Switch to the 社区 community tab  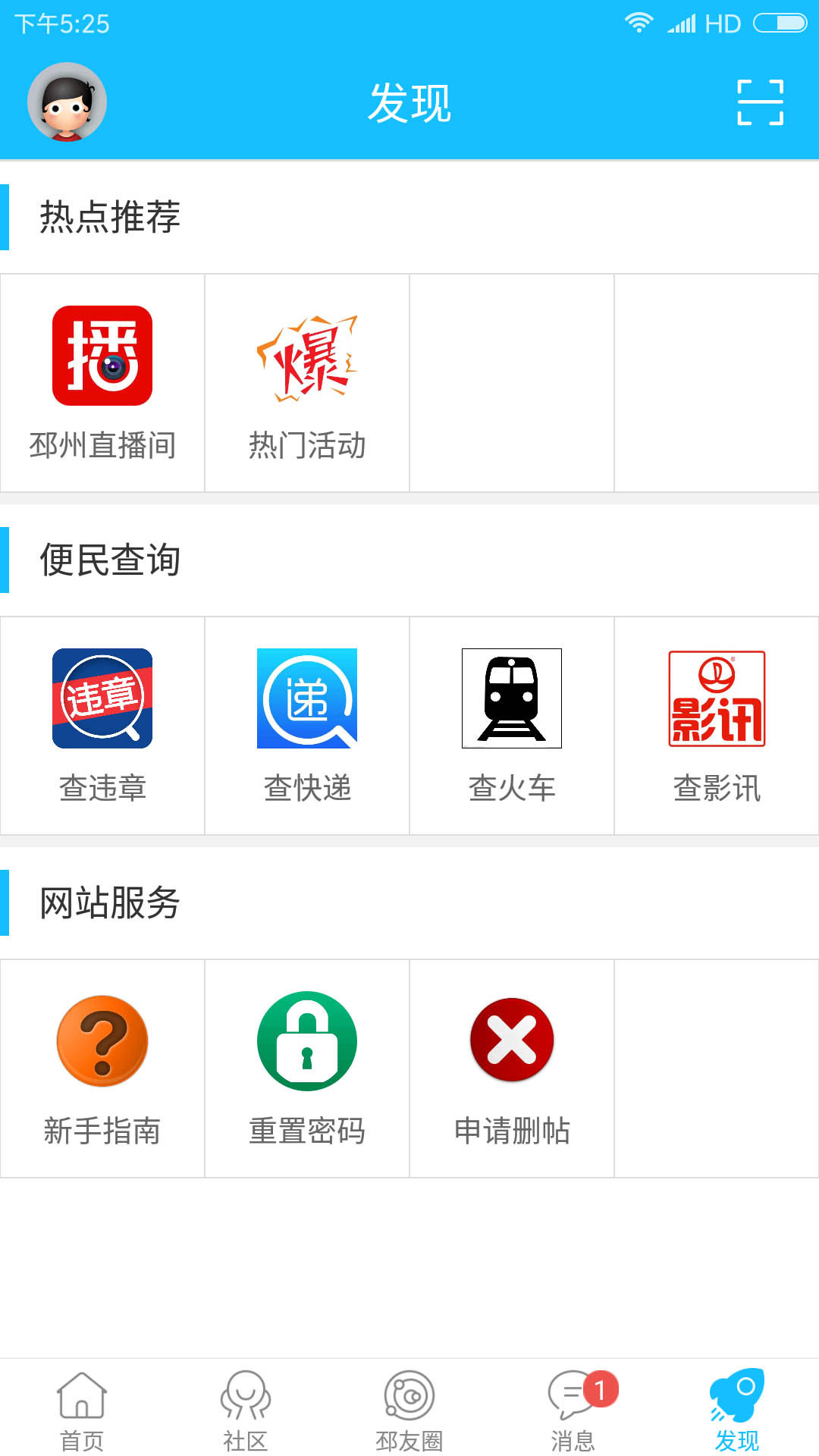[246, 1410]
